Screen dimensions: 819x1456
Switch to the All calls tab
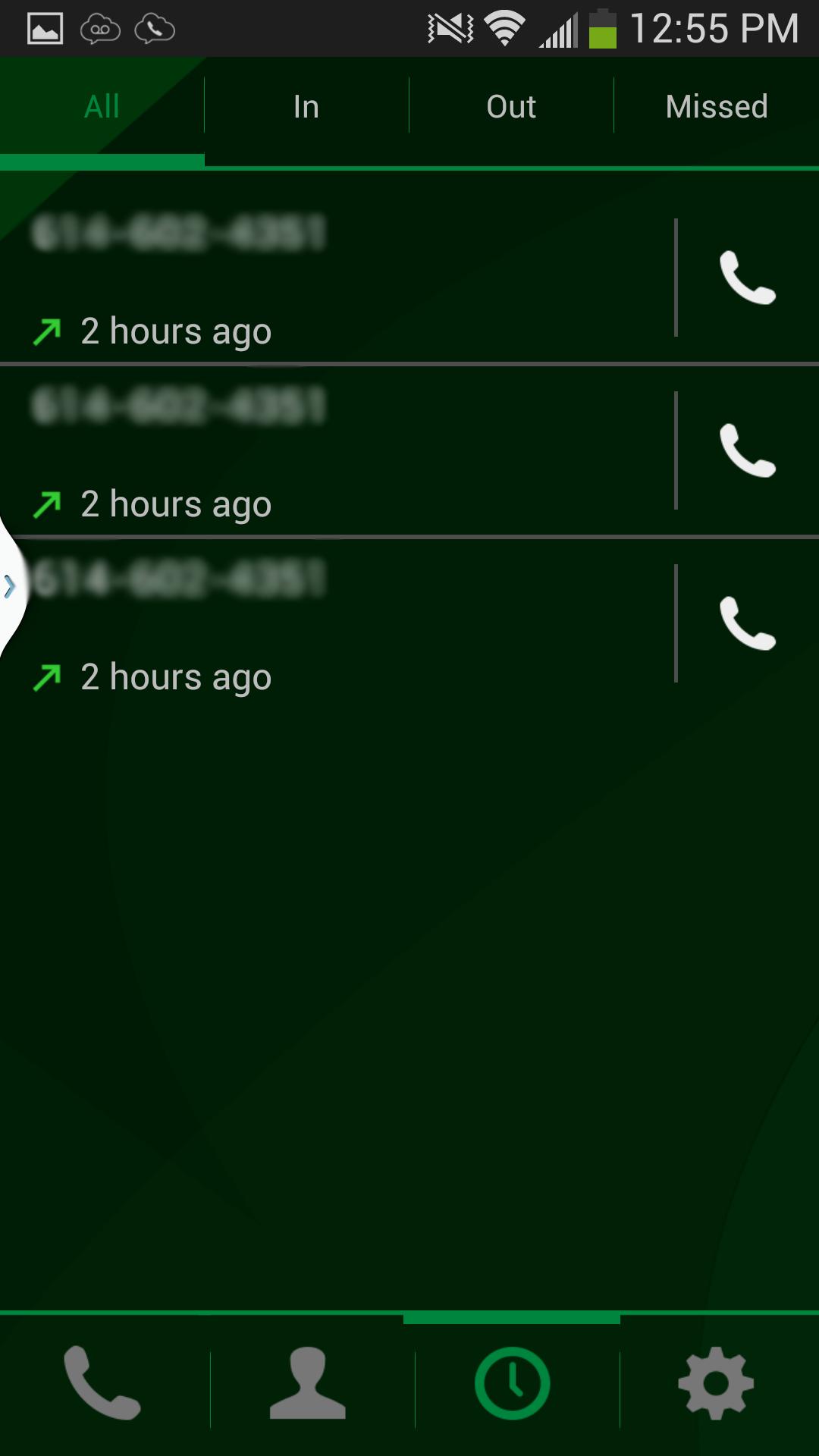(102, 107)
